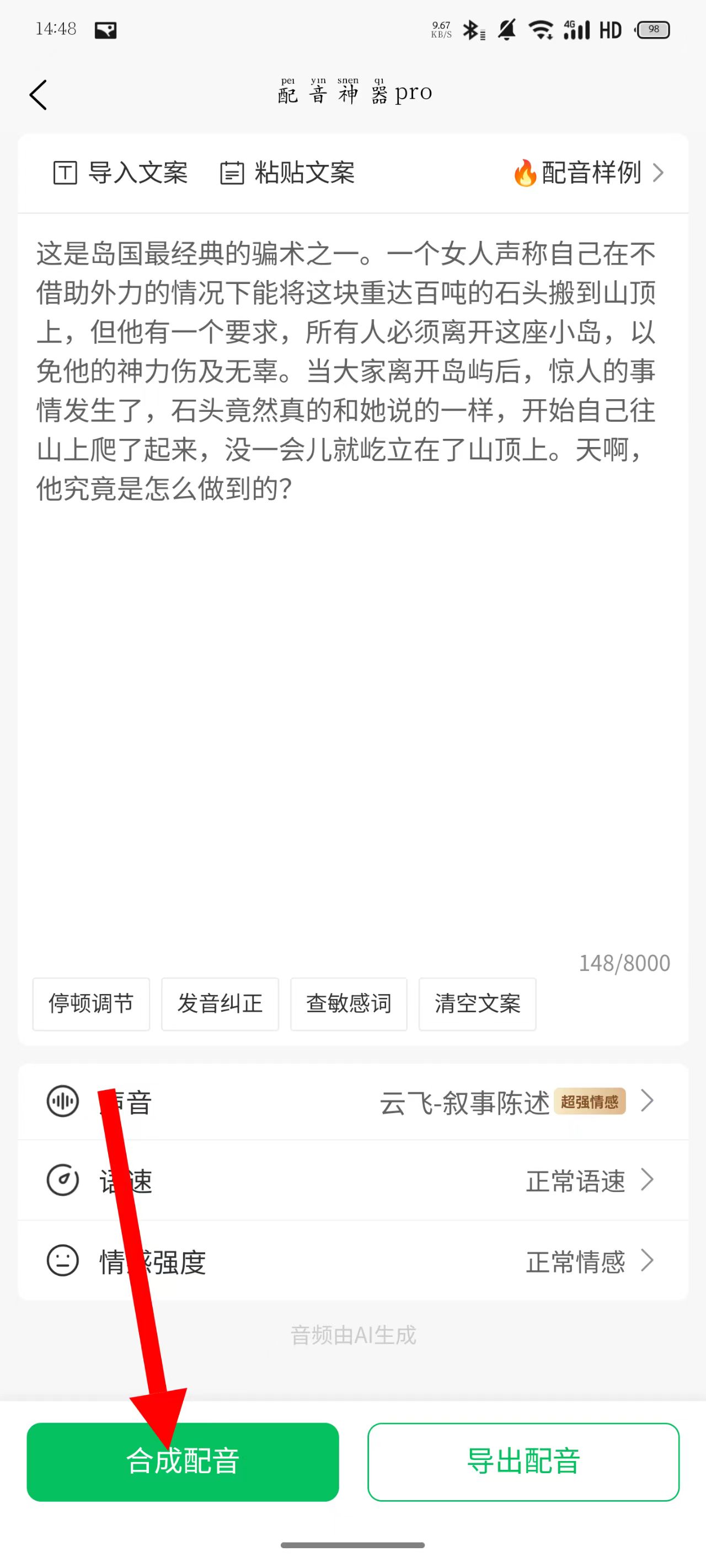Open 停顿调节 pause adjustment

pos(92,1004)
